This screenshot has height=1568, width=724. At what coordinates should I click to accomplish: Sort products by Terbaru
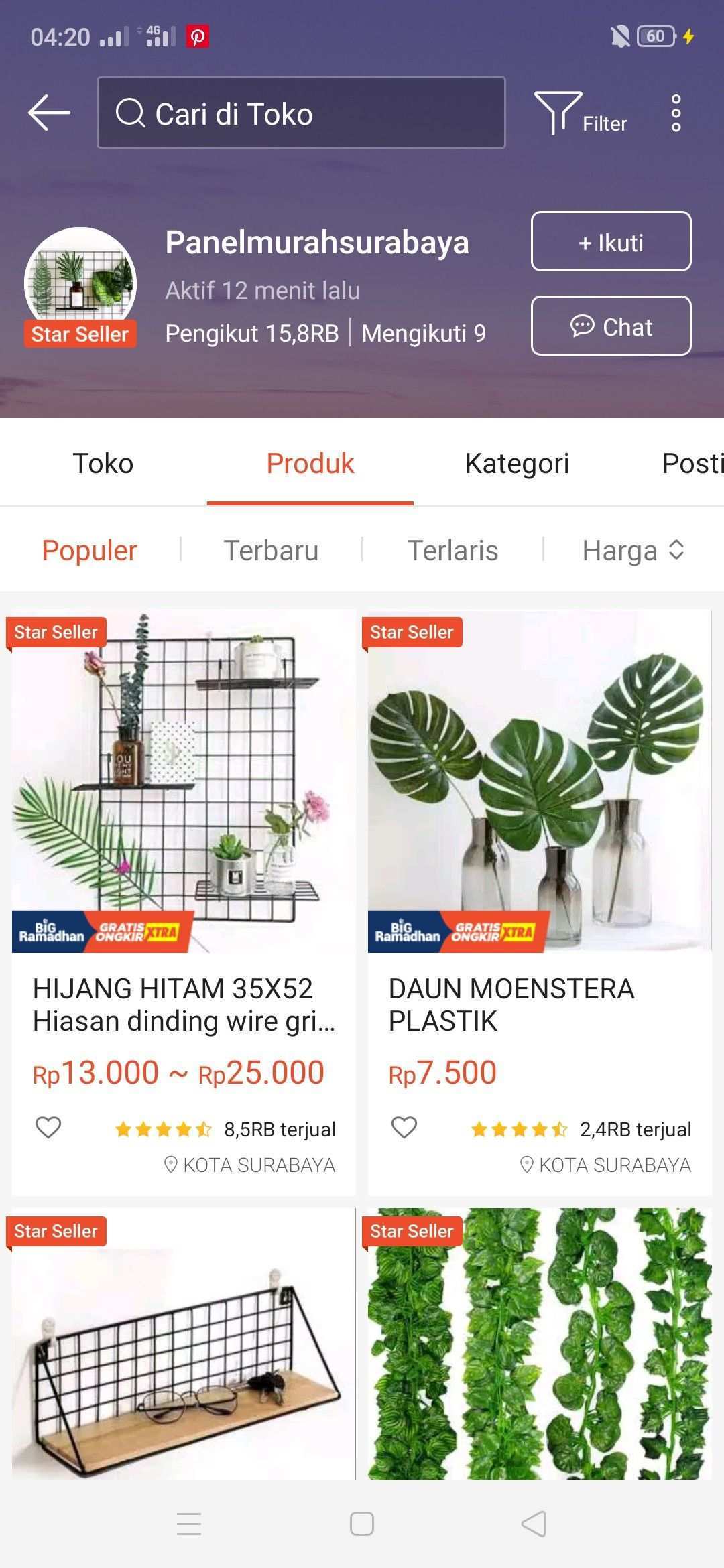271,551
